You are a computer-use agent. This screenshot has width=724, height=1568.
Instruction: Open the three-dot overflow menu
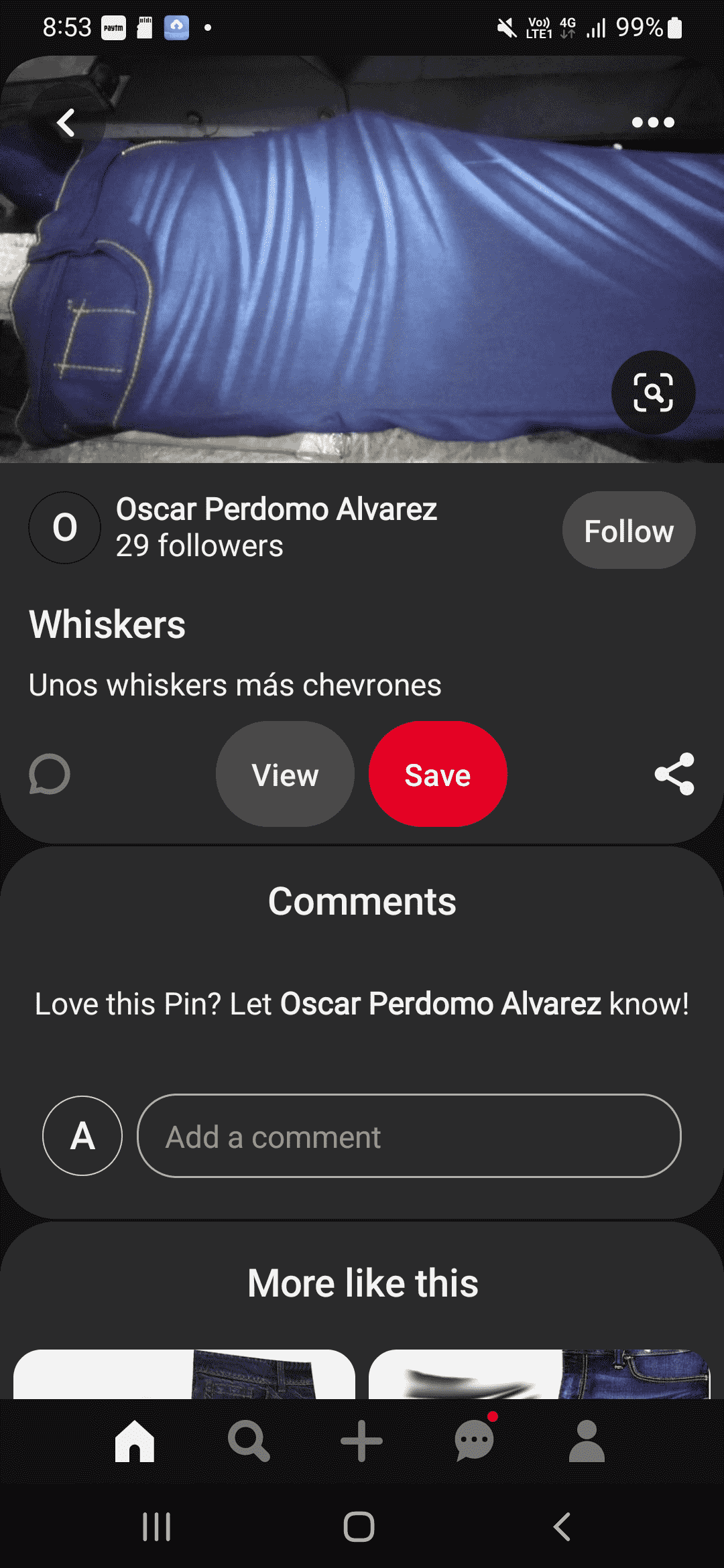[653, 122]
